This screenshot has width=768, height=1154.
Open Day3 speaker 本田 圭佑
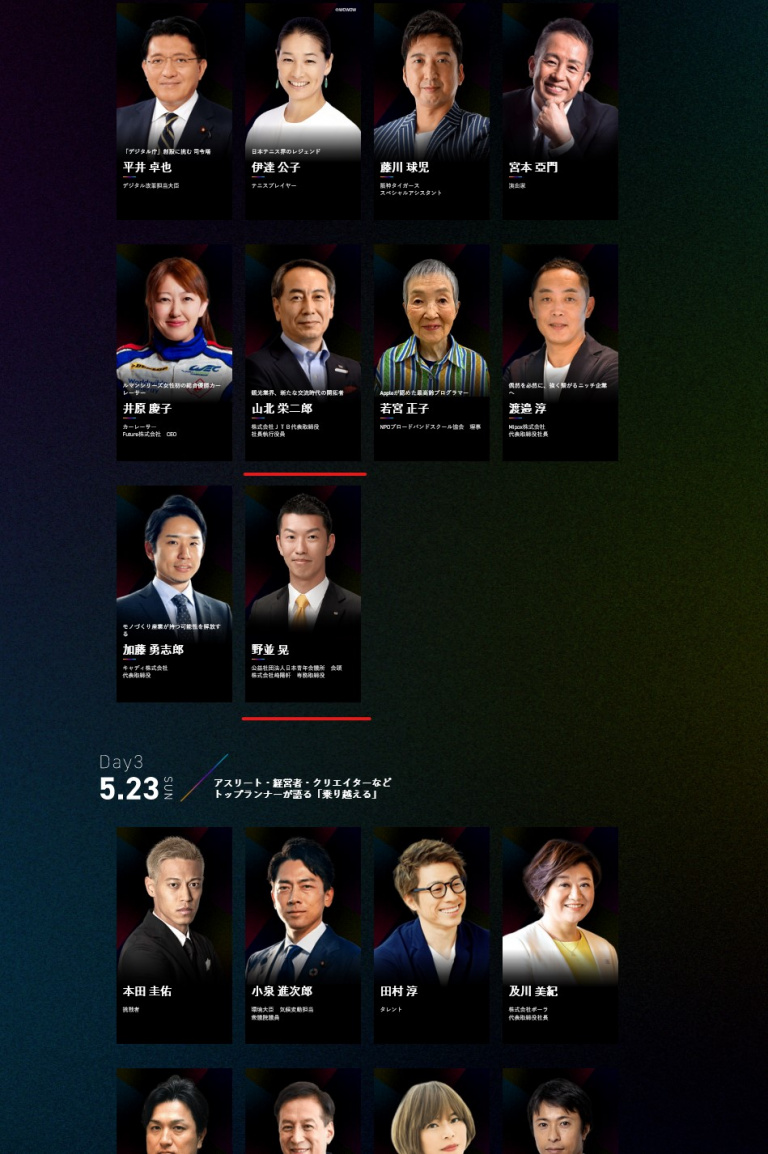tap(174, 934)
